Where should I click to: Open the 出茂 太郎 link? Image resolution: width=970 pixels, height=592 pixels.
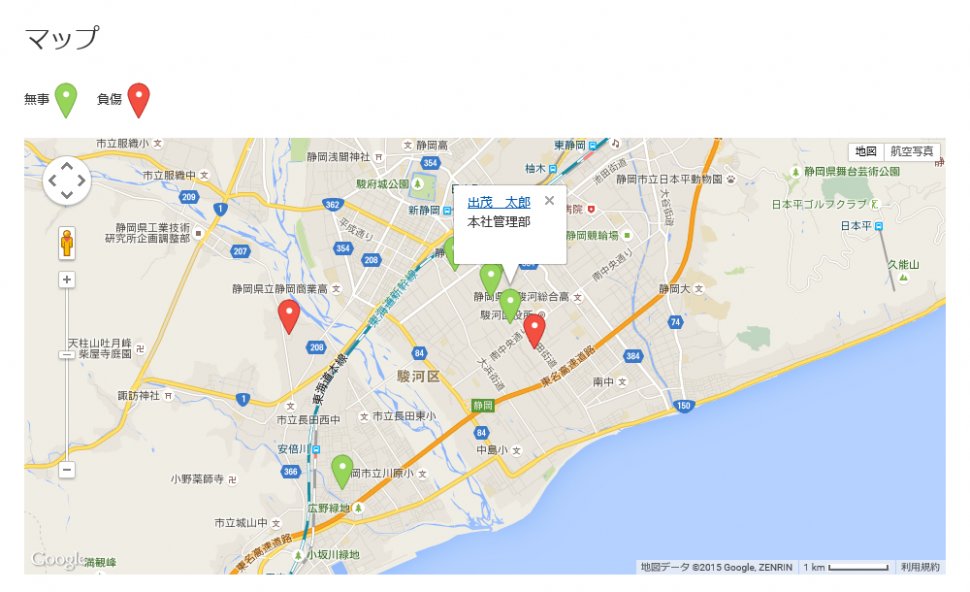tap(498, 203)
